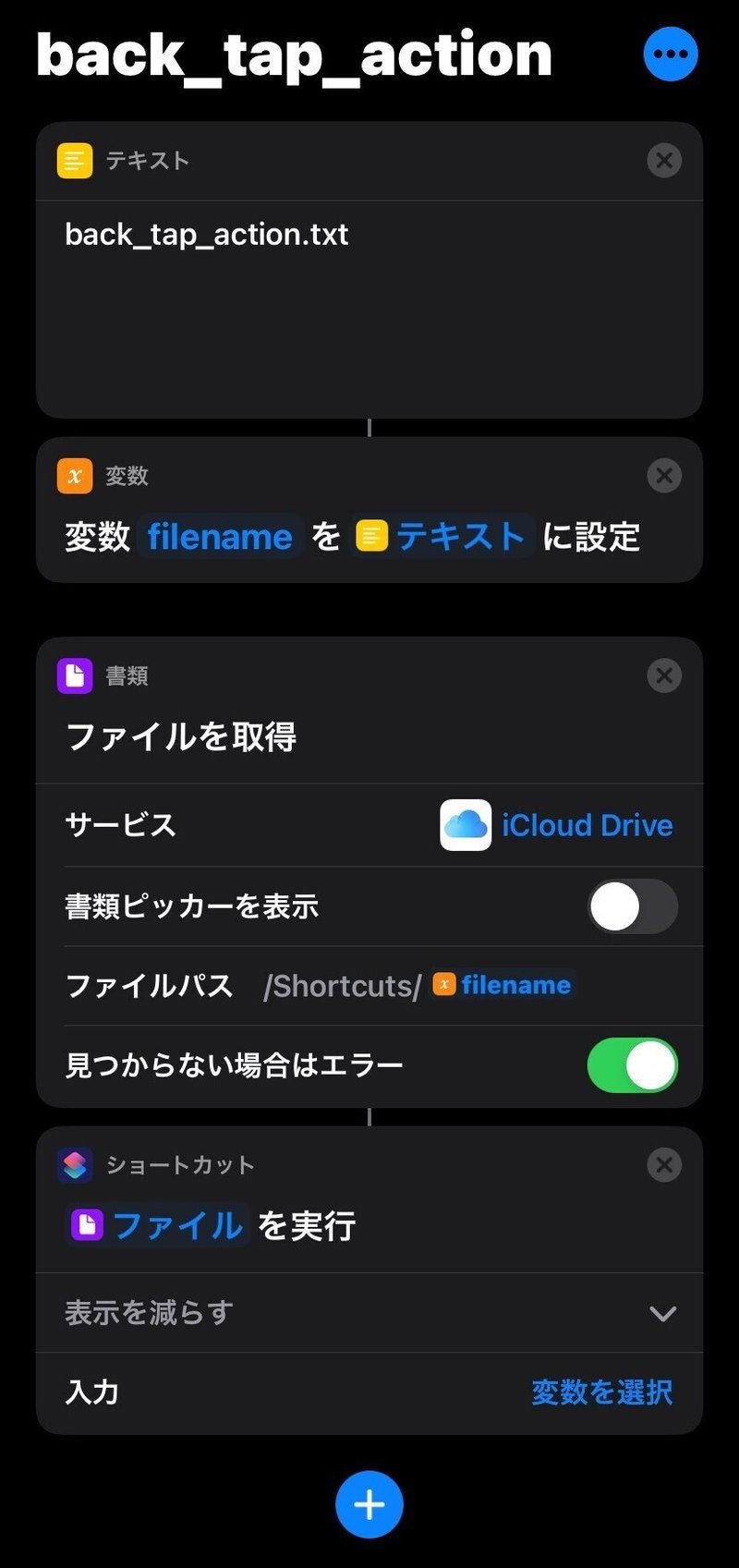The width and height of the screenshot is (739, 1568).
Task: Remove the Text action with its X button
Action: tap(663, 160)
